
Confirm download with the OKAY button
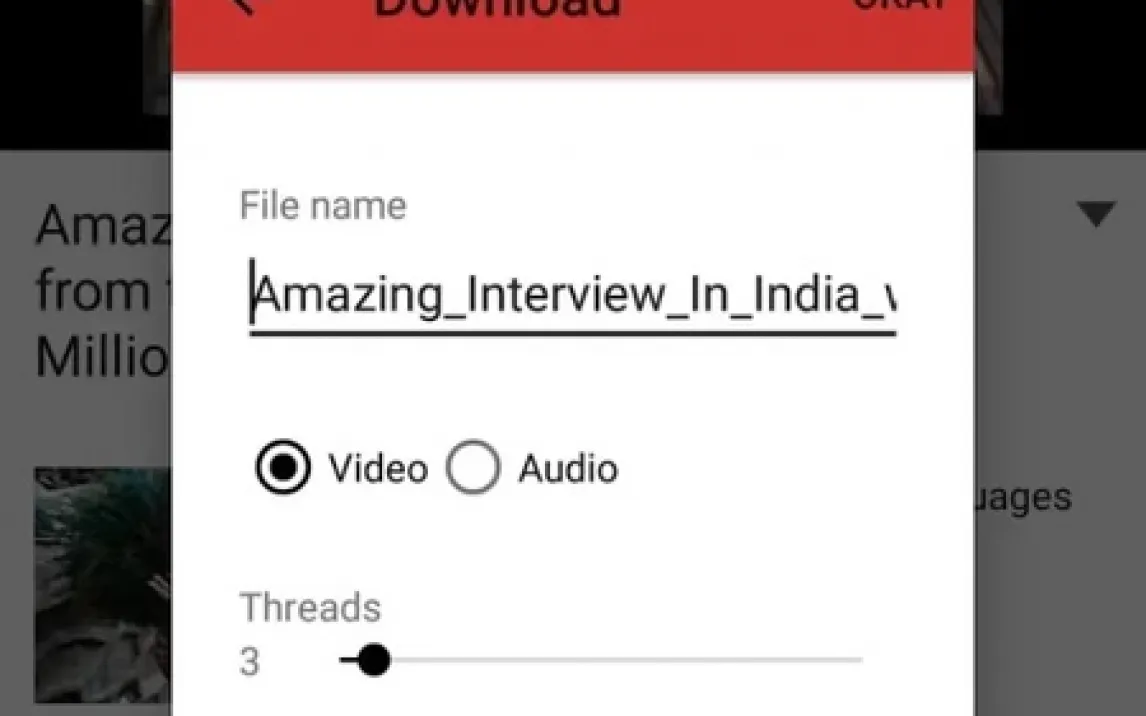pos(898,5)
